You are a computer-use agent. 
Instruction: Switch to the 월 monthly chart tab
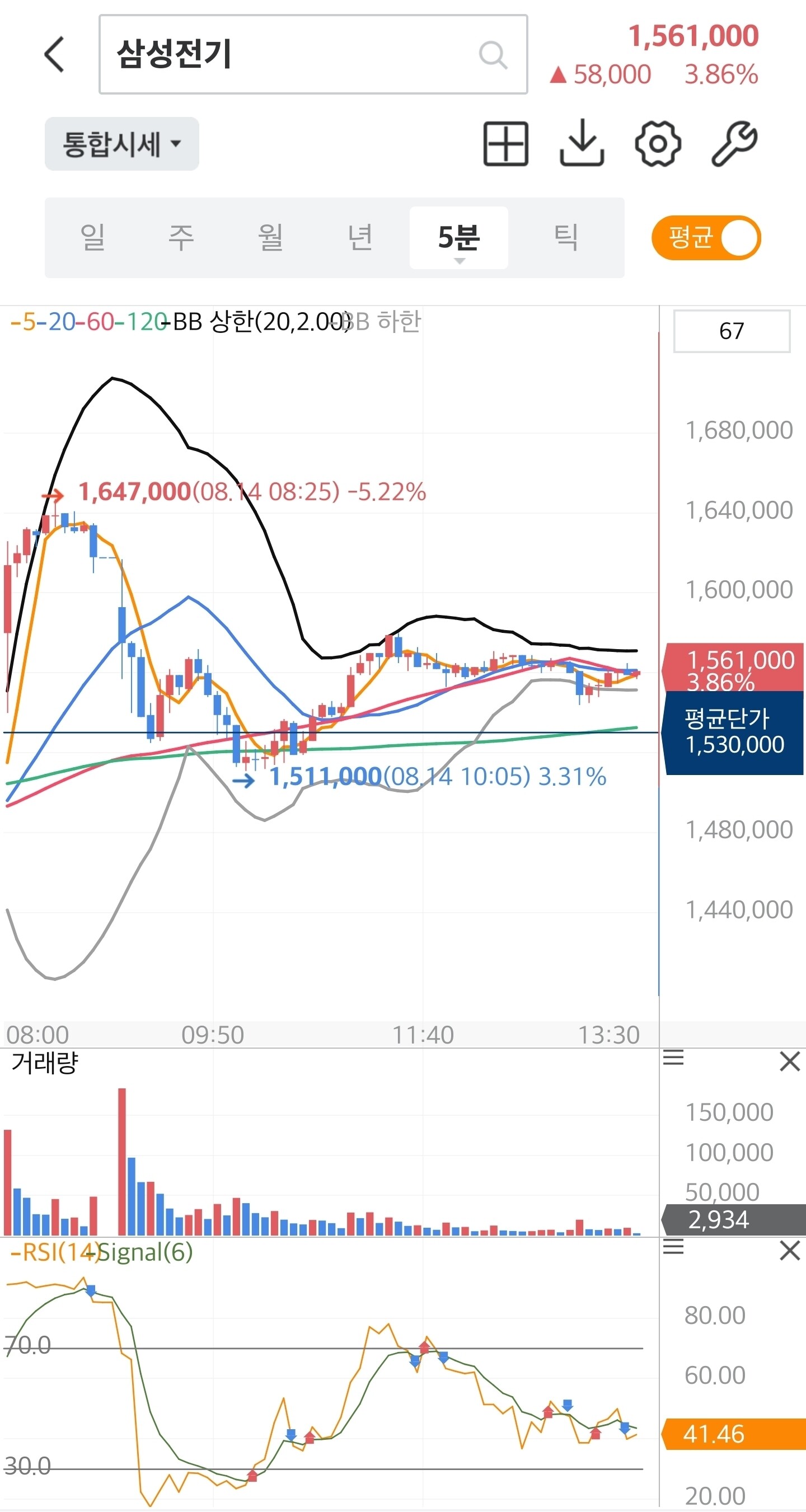point(270,238)
